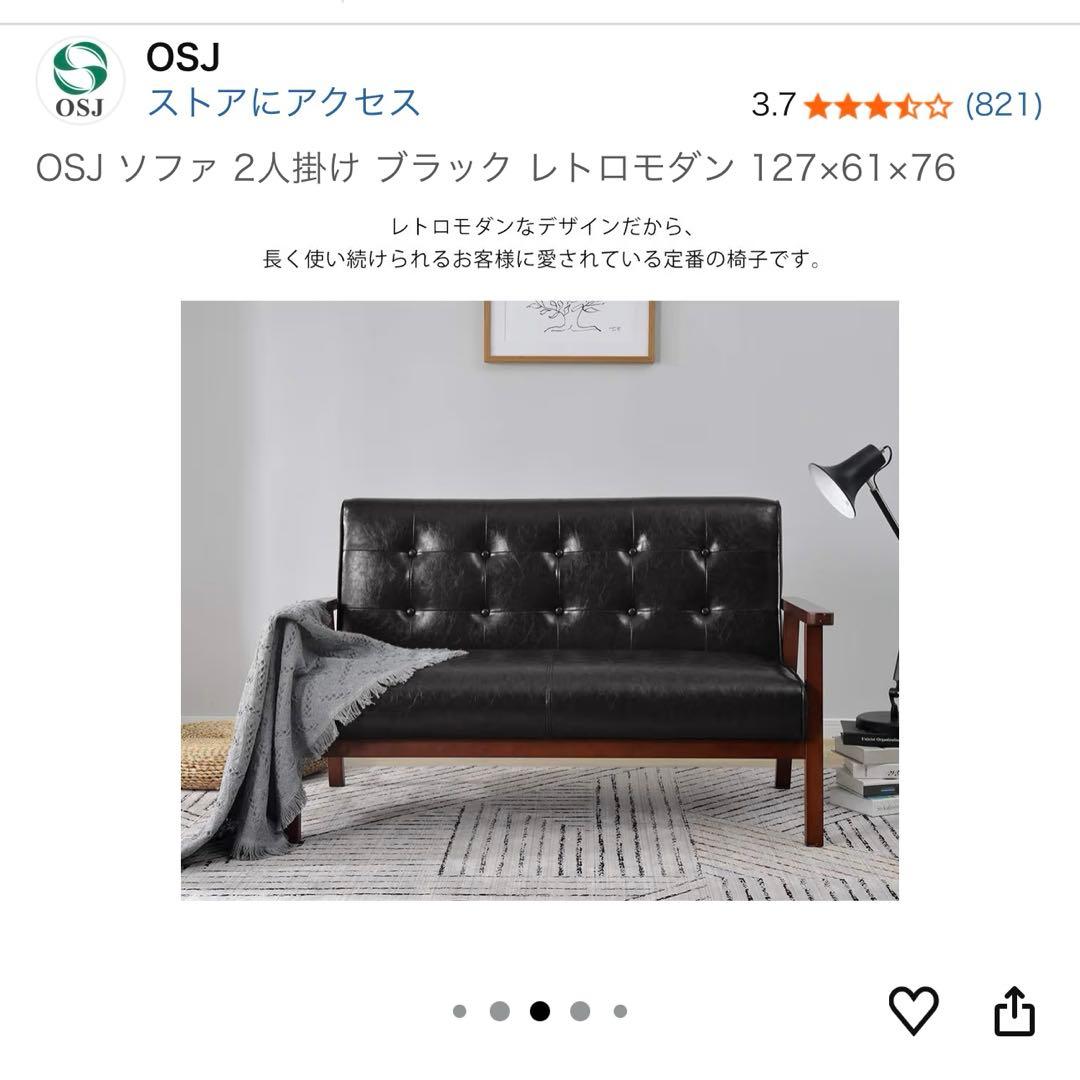Open the ストアにアクセス store link
The image size is (1080, 1080).
284,102
